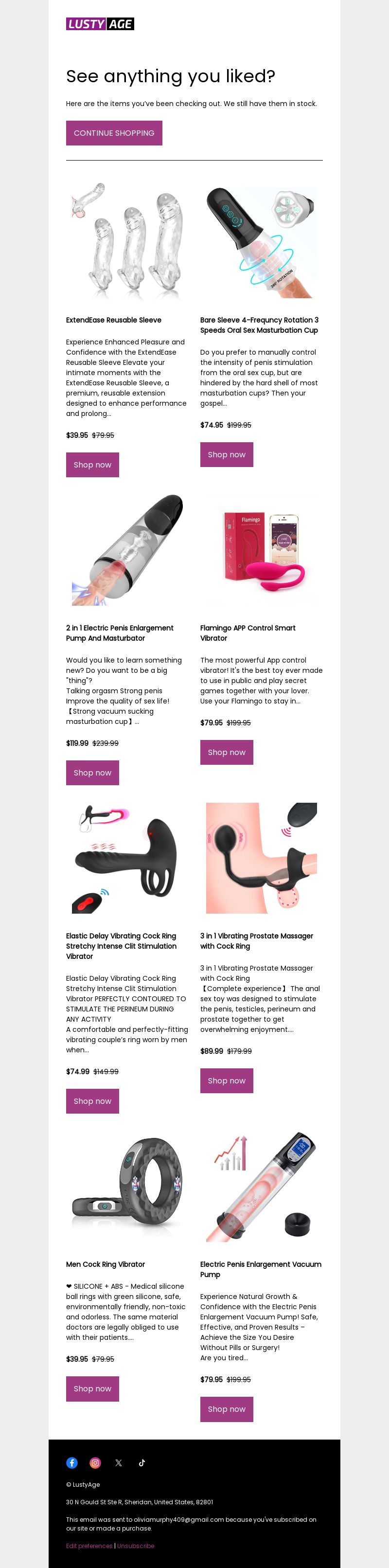Shop now for 2 in 1 Electric Pump
The width and height of the screenshot is (389, 1568).
click(x=92, y=773)
